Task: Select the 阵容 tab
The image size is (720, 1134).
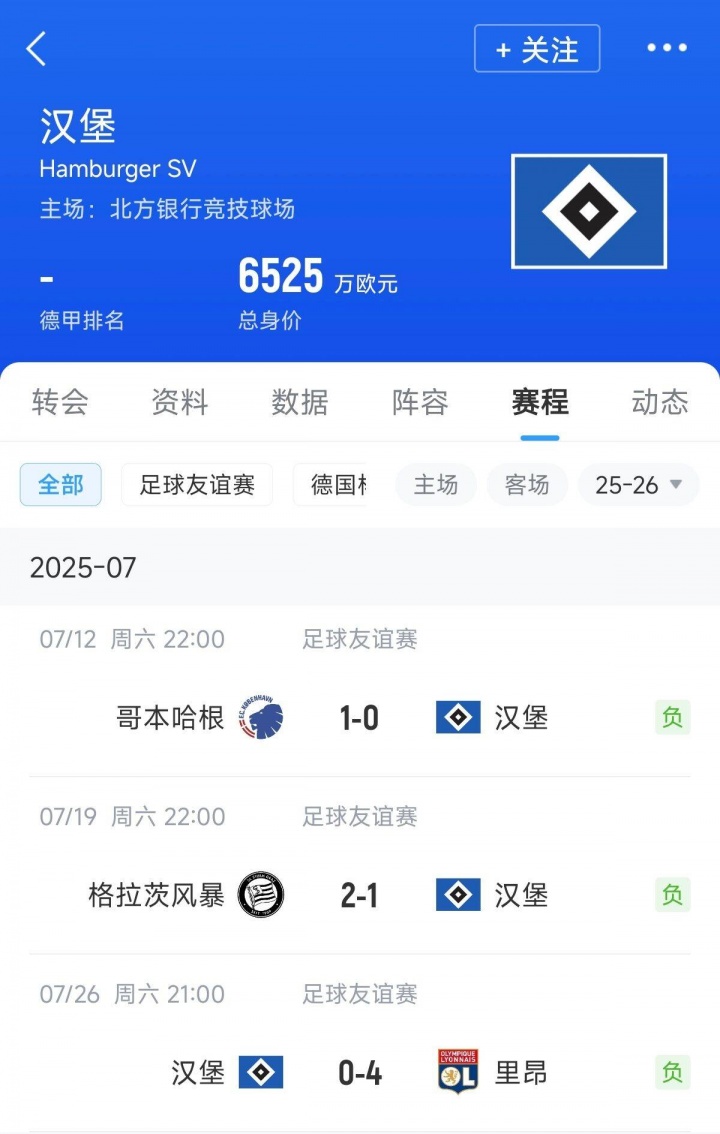Action: pos(419,403)
